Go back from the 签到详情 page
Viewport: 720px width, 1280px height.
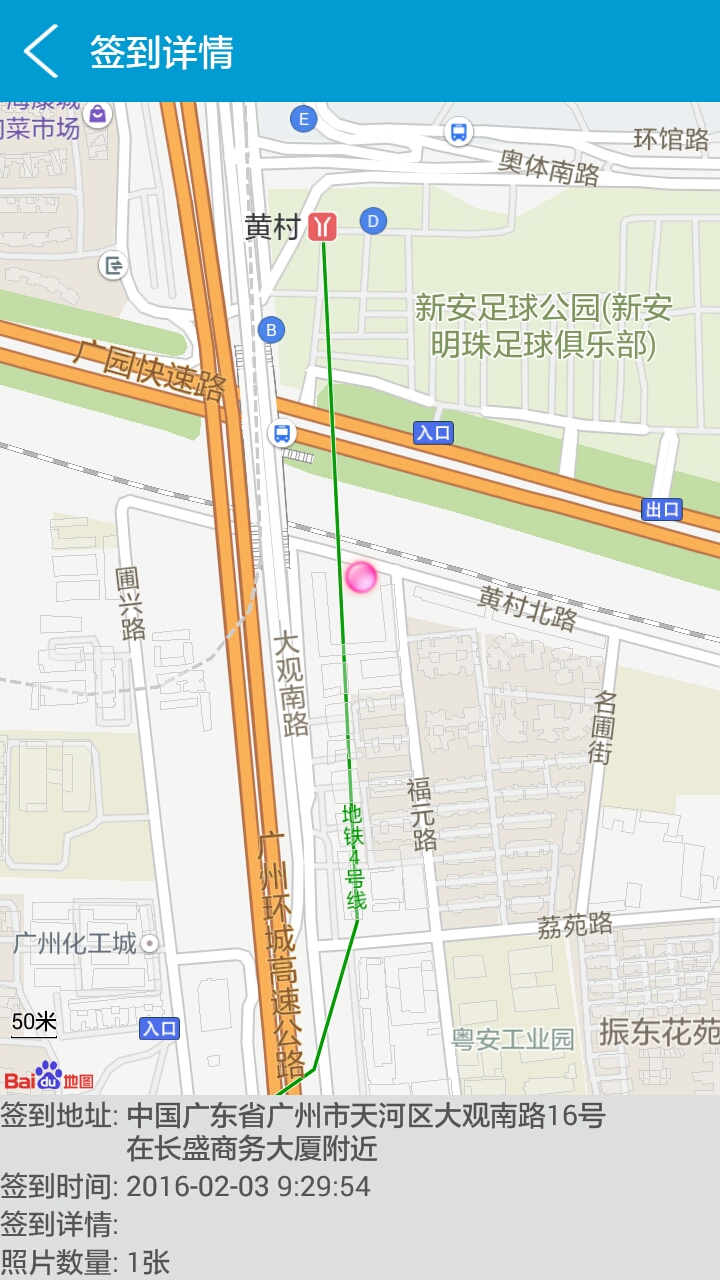click(41, 51)
